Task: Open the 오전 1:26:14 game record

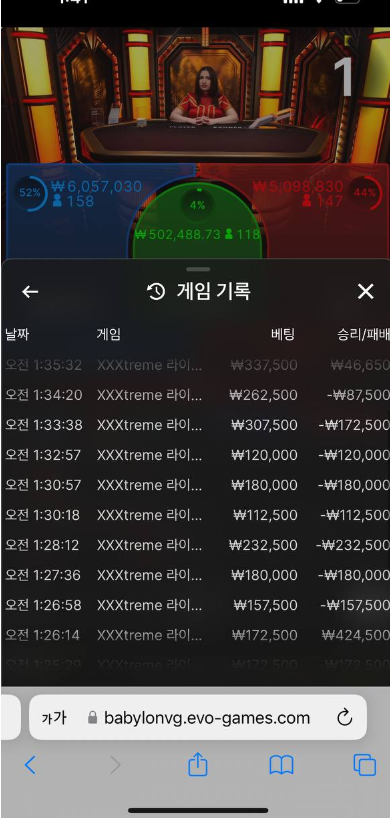Action: click(197, 635)
